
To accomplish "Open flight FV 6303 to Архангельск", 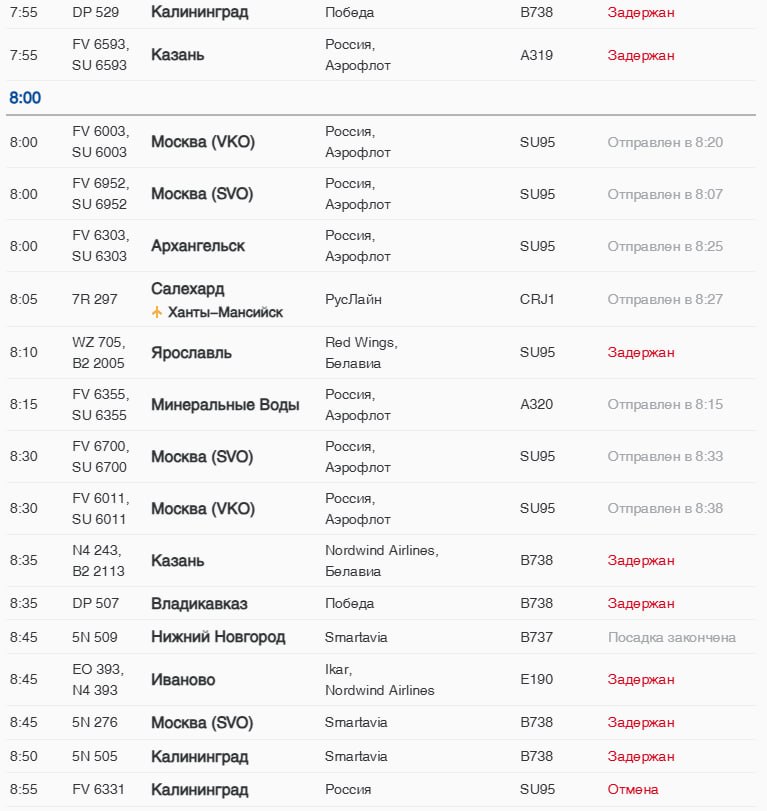I will [198, 246].
